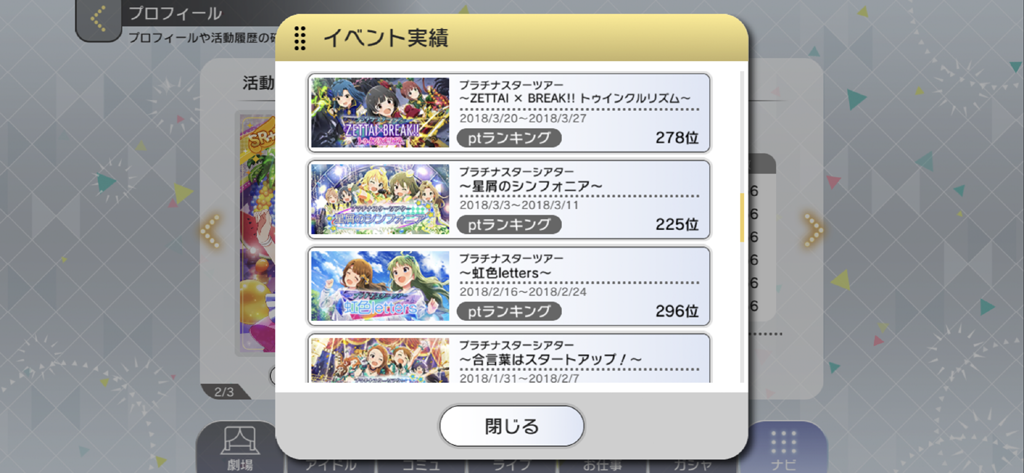Go back from the プロフィール screen
The height and width of the screenshot is (473, 1024).
98,19
